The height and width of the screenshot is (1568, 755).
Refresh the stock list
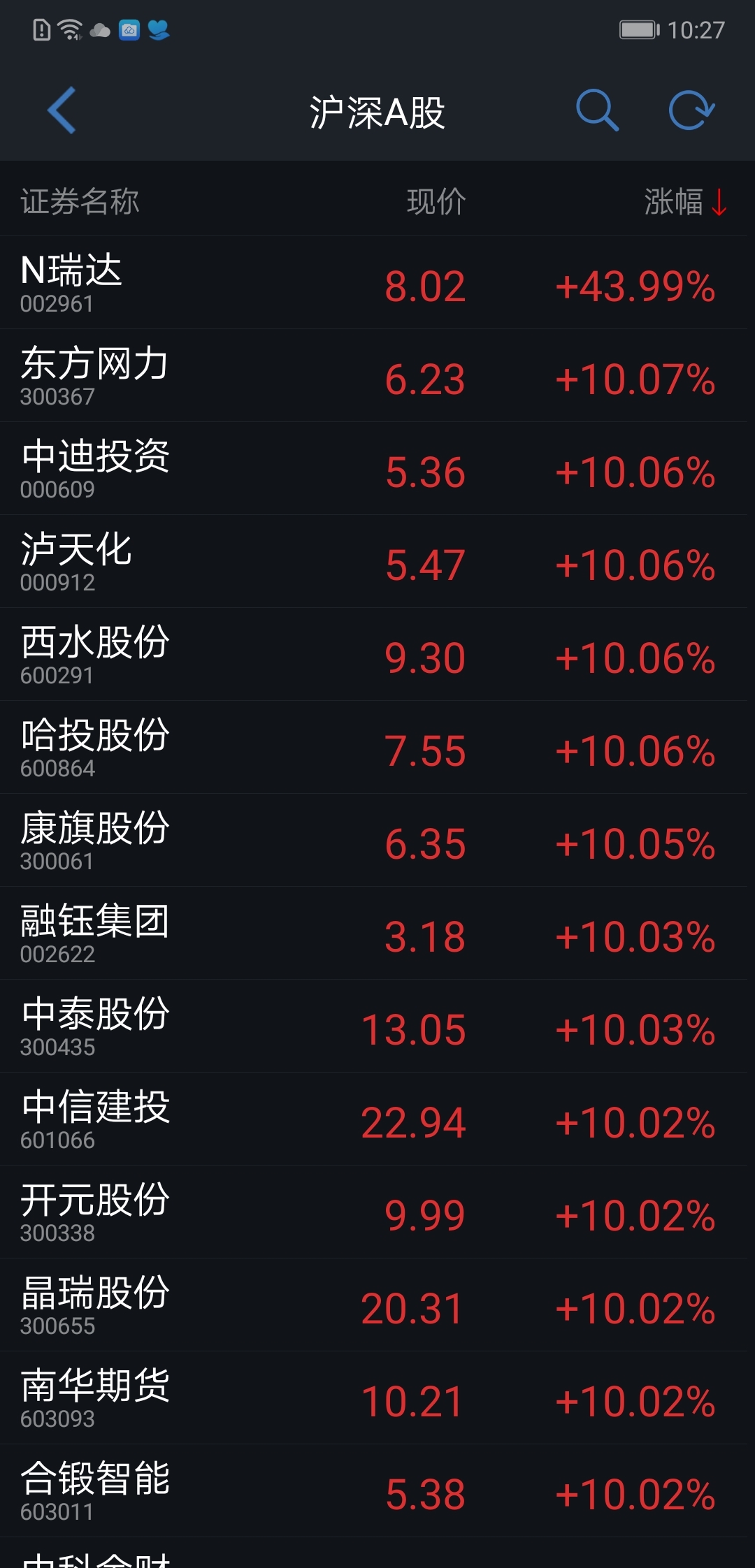click(691, 110)
